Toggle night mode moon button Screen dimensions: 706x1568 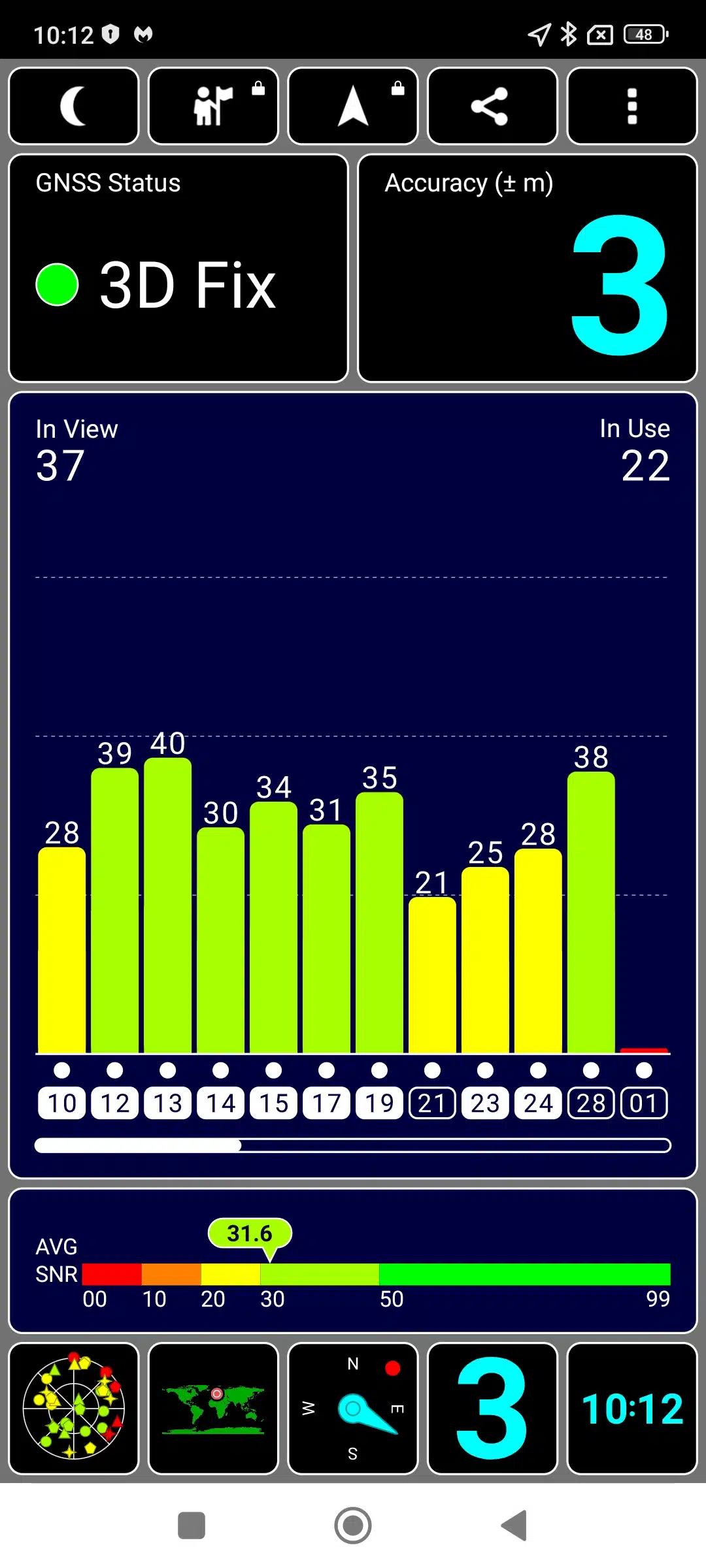point(74,106)
